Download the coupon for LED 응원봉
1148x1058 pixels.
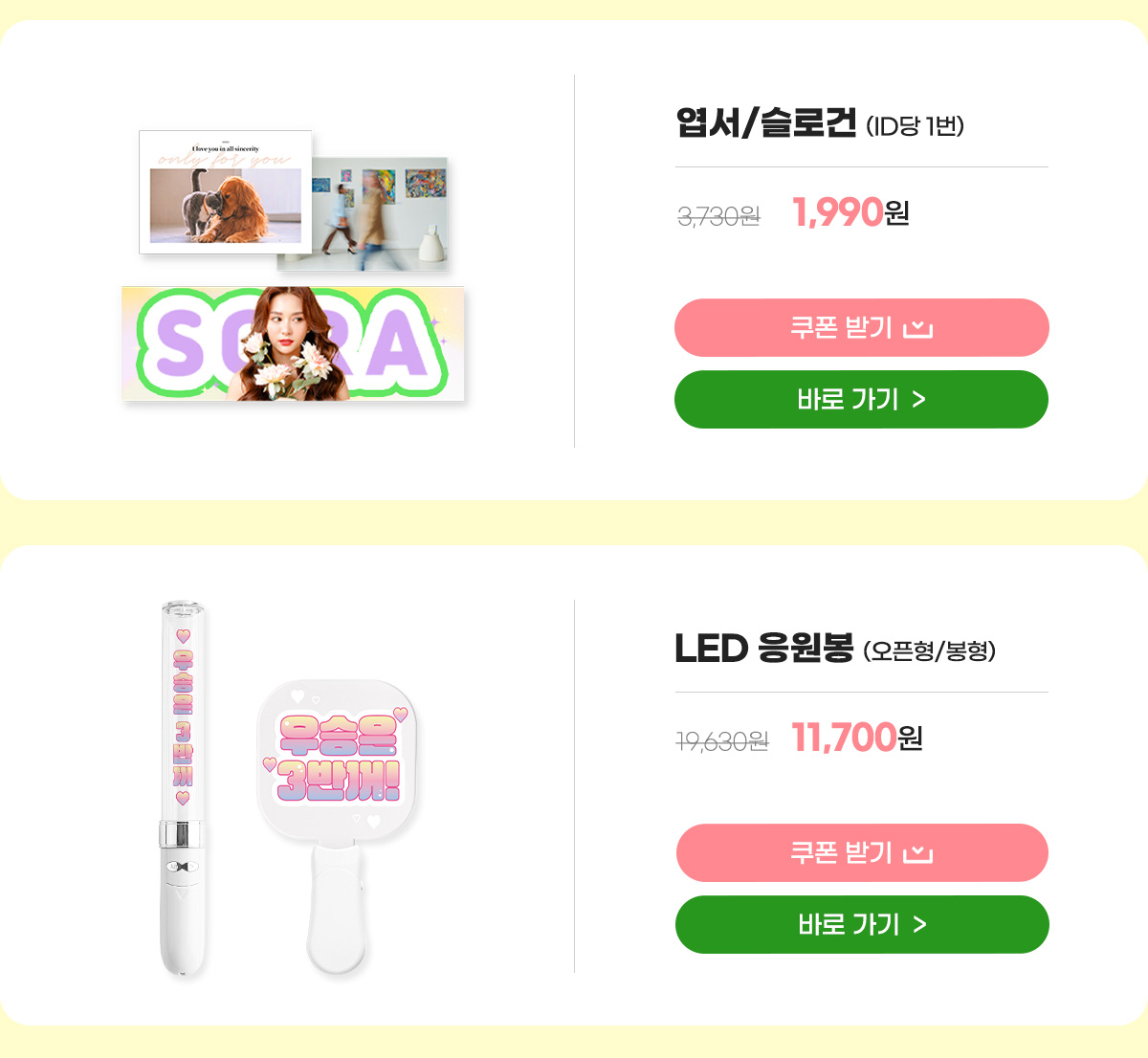861,853
